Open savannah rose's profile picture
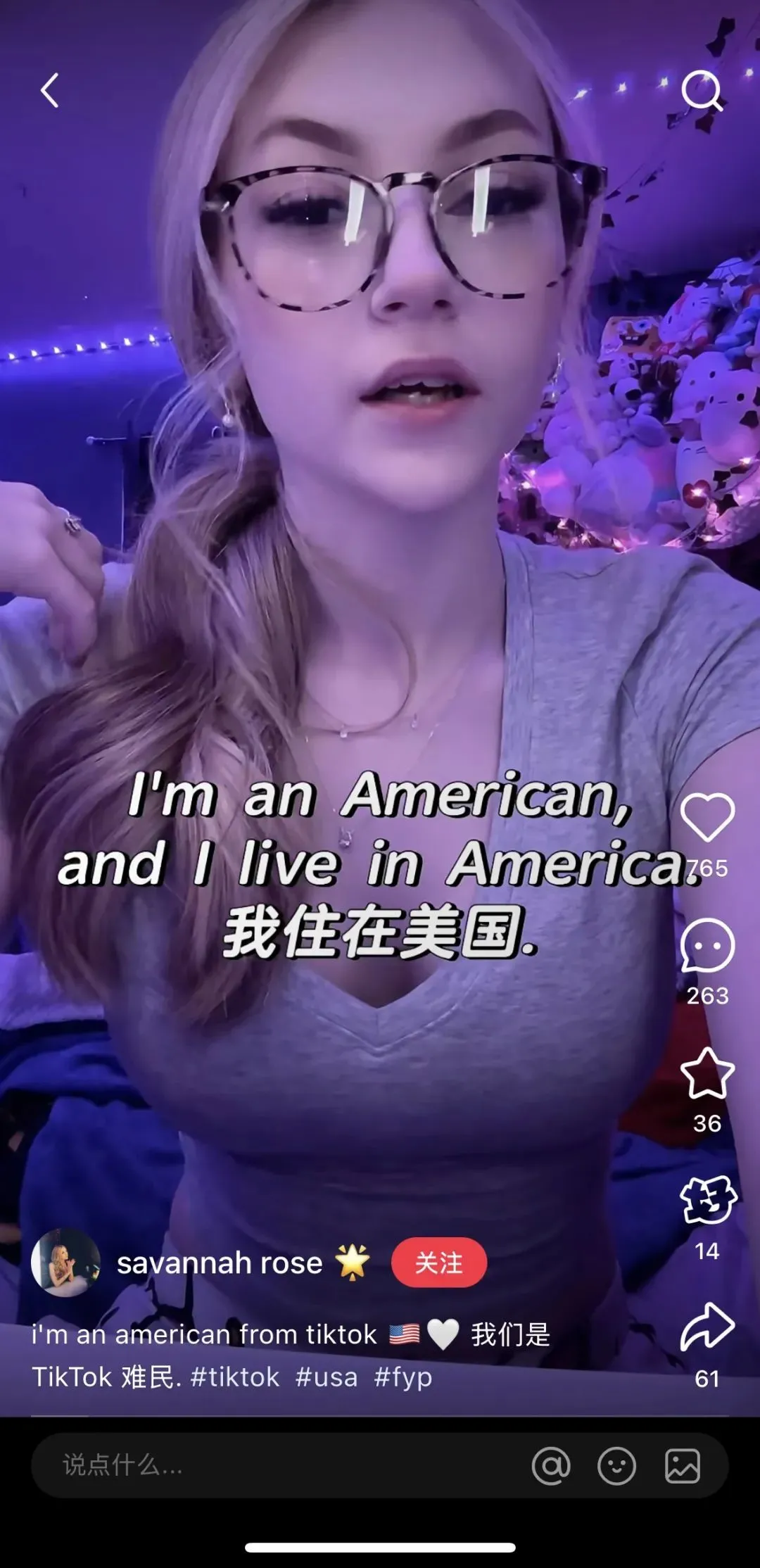This screenshot has height=1568, width=760. 65,1263
